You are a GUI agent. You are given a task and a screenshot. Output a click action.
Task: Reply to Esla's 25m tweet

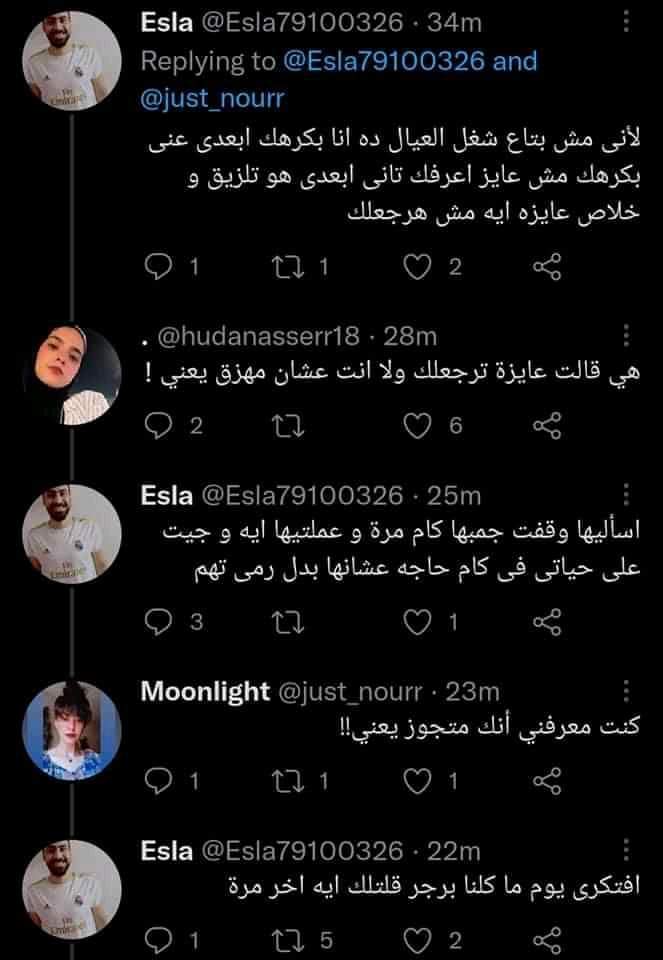pos(160,622)
